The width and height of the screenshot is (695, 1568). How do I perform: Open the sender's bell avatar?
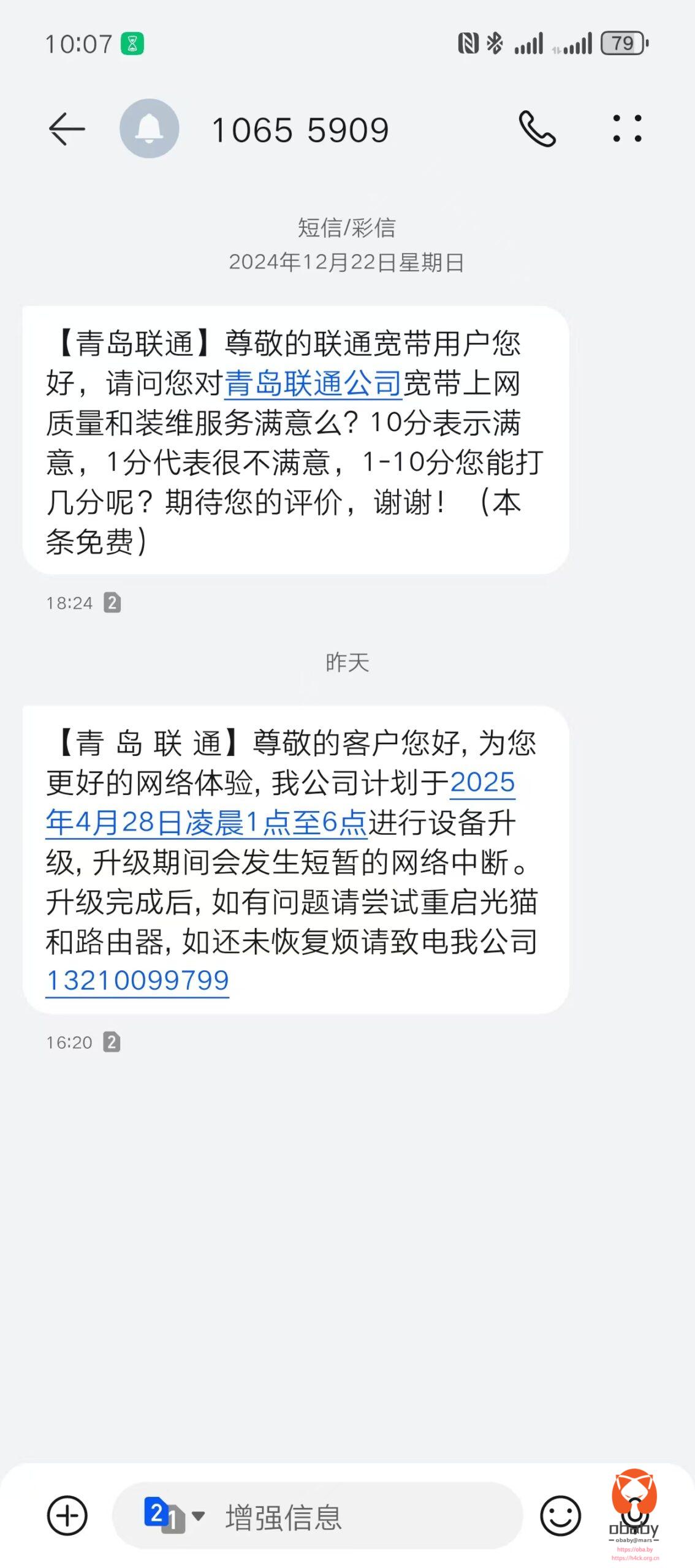click(149, 129)
